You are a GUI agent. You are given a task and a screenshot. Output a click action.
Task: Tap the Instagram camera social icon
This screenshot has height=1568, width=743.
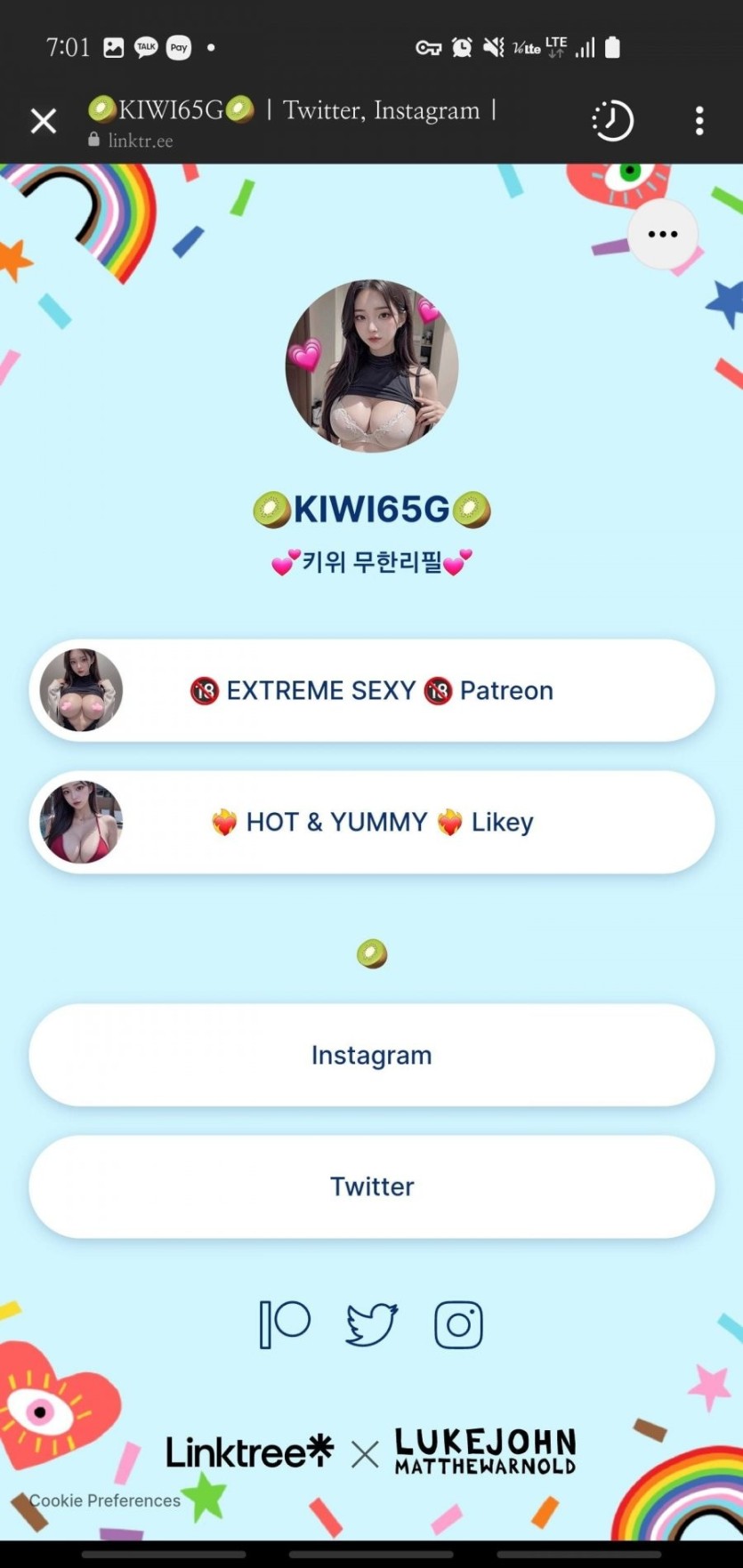tap(458, 1324)
